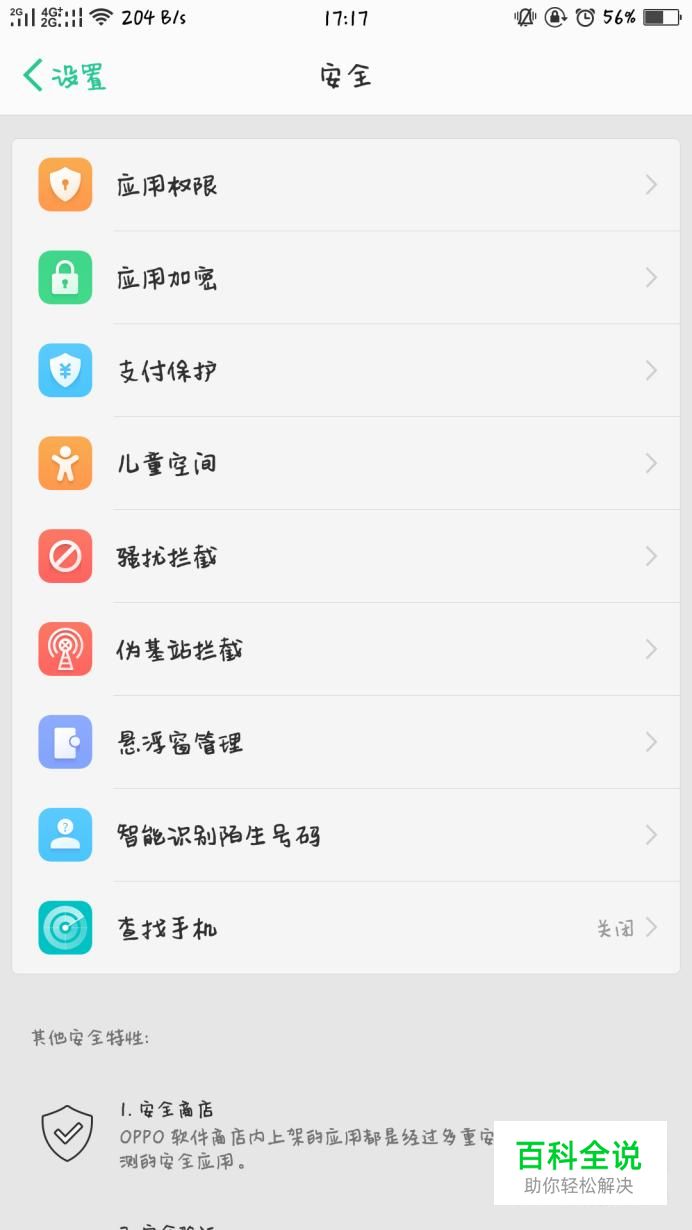Open 应用加密 settings
The height and width of the screenshot is (1230, 692).
tap(346, 278)
